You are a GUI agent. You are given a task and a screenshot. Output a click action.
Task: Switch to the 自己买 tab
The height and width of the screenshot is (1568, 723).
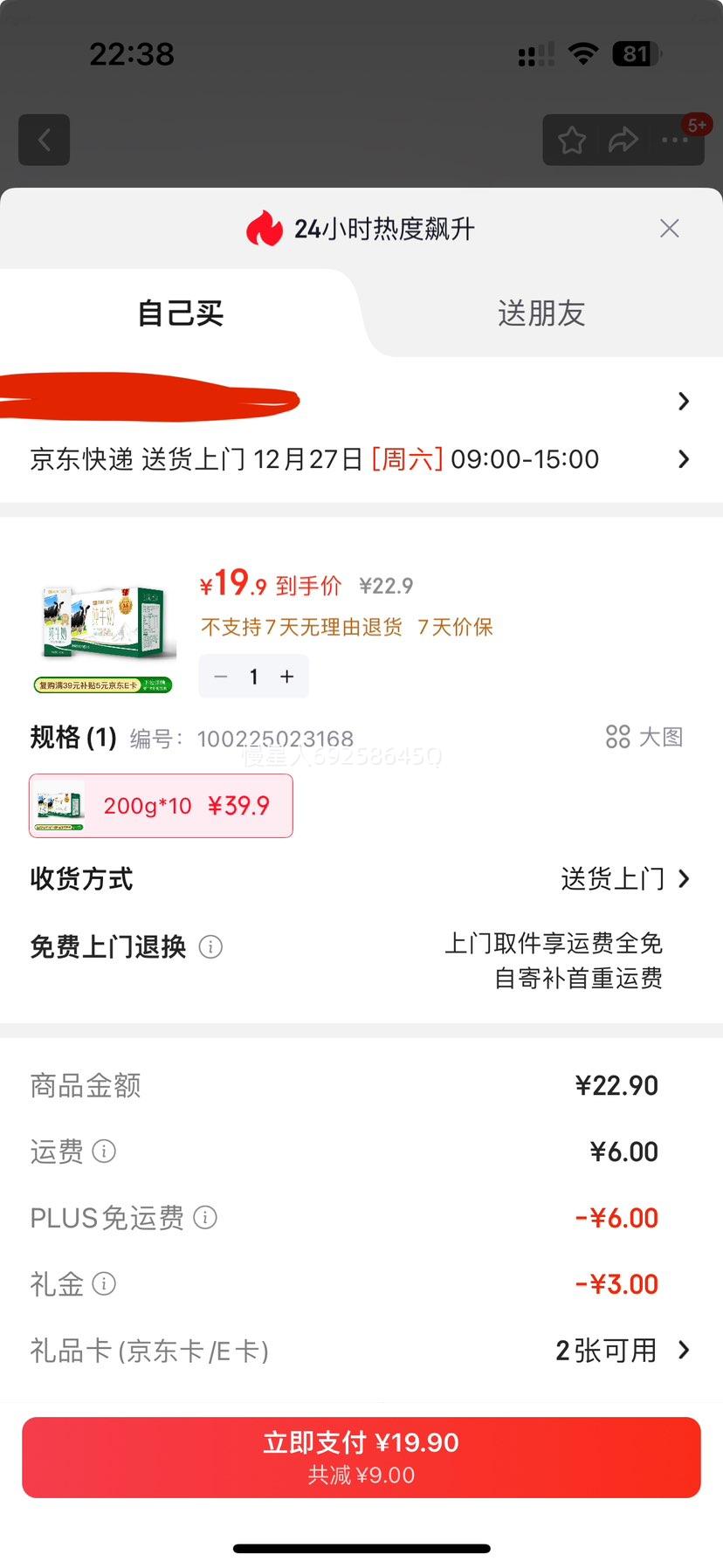[180, 313]
